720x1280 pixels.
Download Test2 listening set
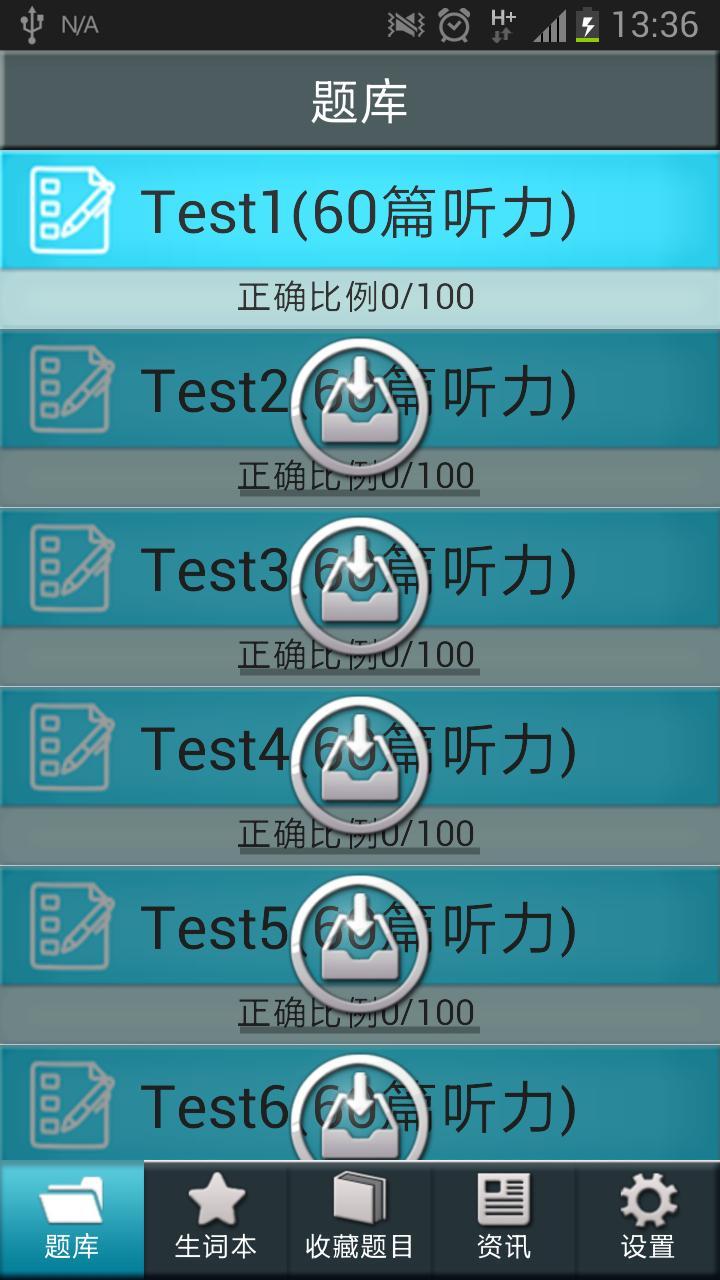360,409
